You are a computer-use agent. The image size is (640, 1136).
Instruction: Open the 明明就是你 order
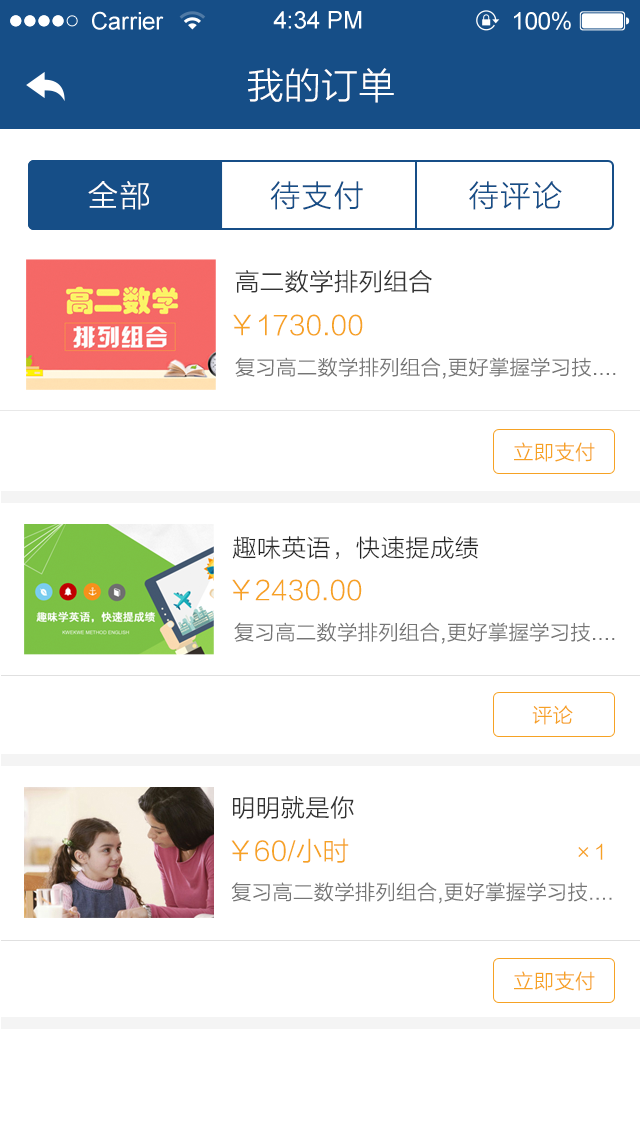[293, 808]
